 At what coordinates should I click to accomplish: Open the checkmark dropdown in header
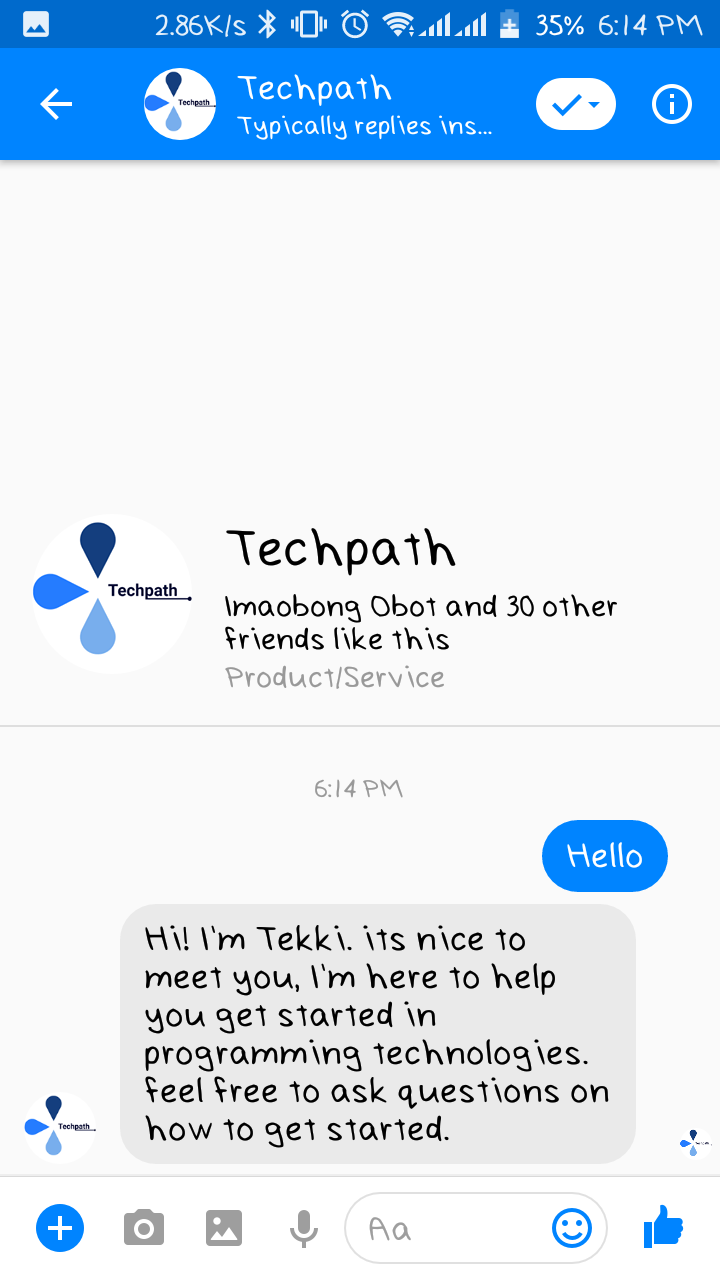click(x=576, y=104)
